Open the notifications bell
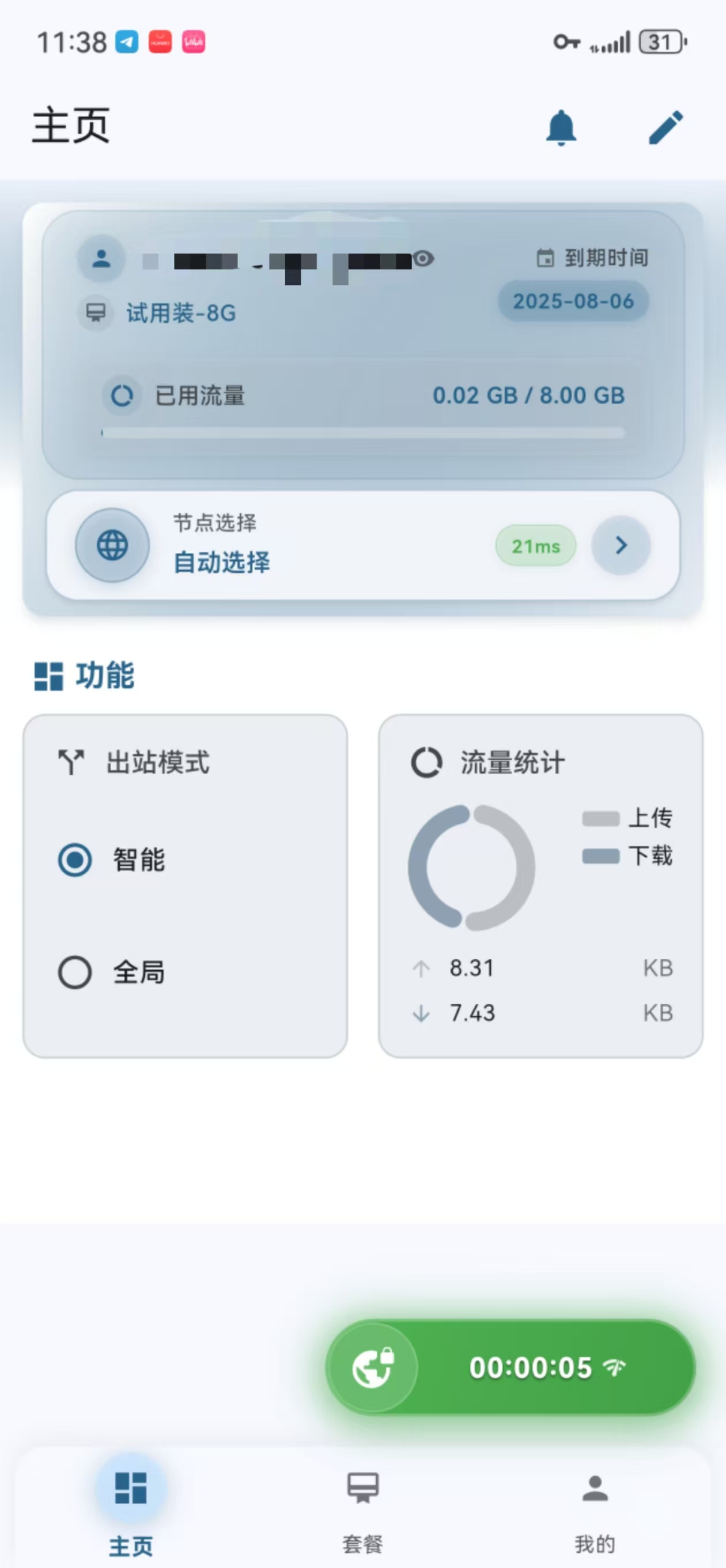The height and width of the screenshot is (1568, 726). click(x=561, y=128)
